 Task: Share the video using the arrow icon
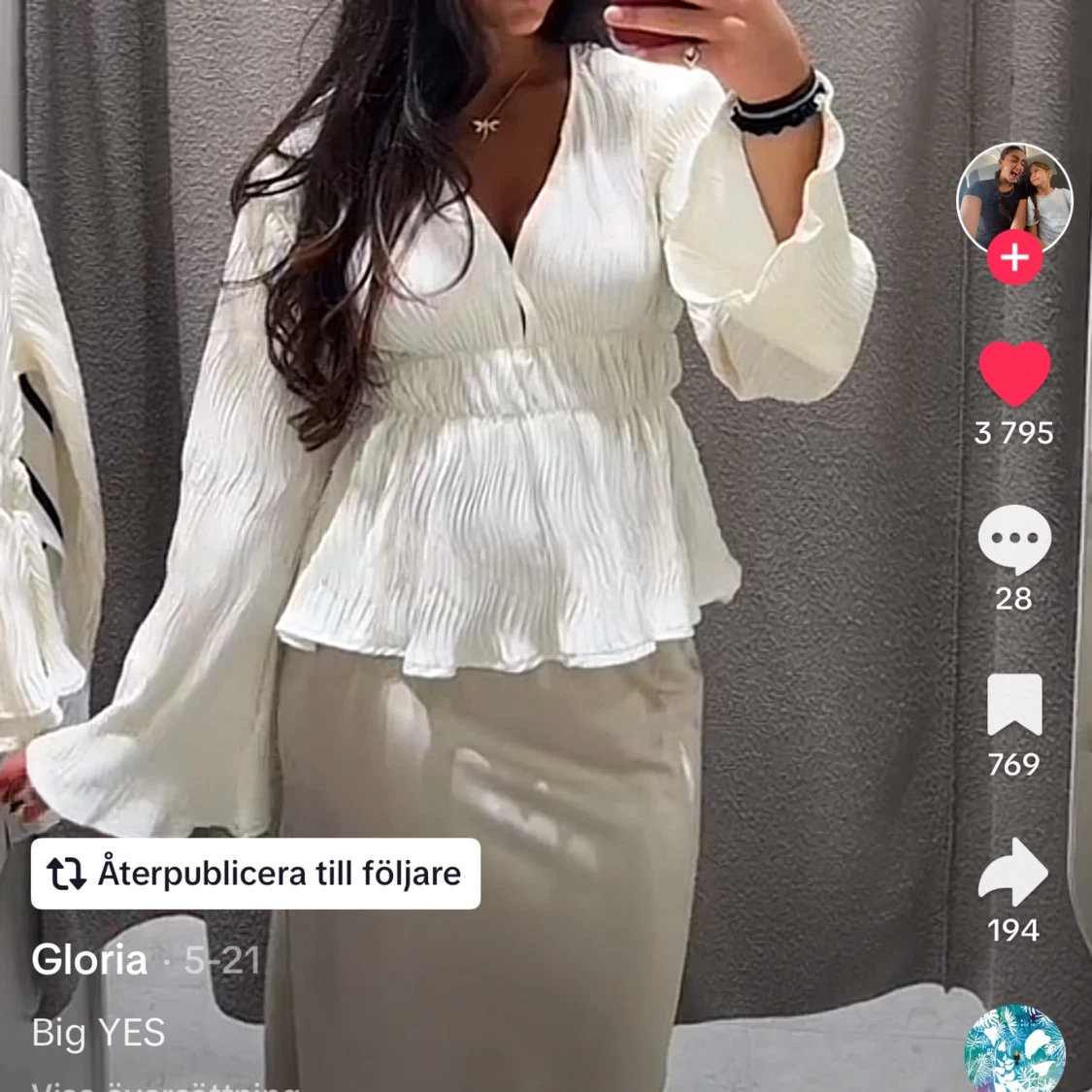1014,872
